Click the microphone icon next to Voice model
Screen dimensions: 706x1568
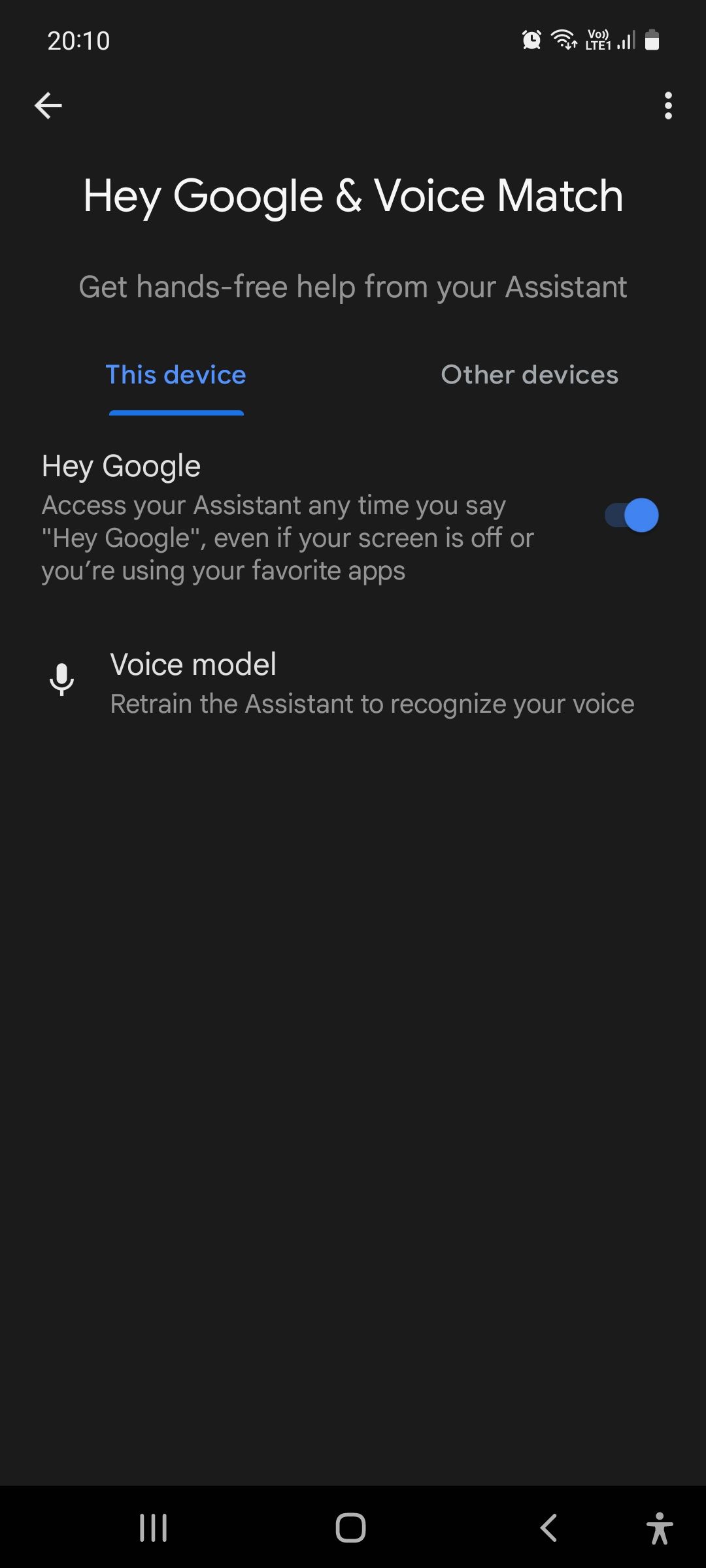61,679
